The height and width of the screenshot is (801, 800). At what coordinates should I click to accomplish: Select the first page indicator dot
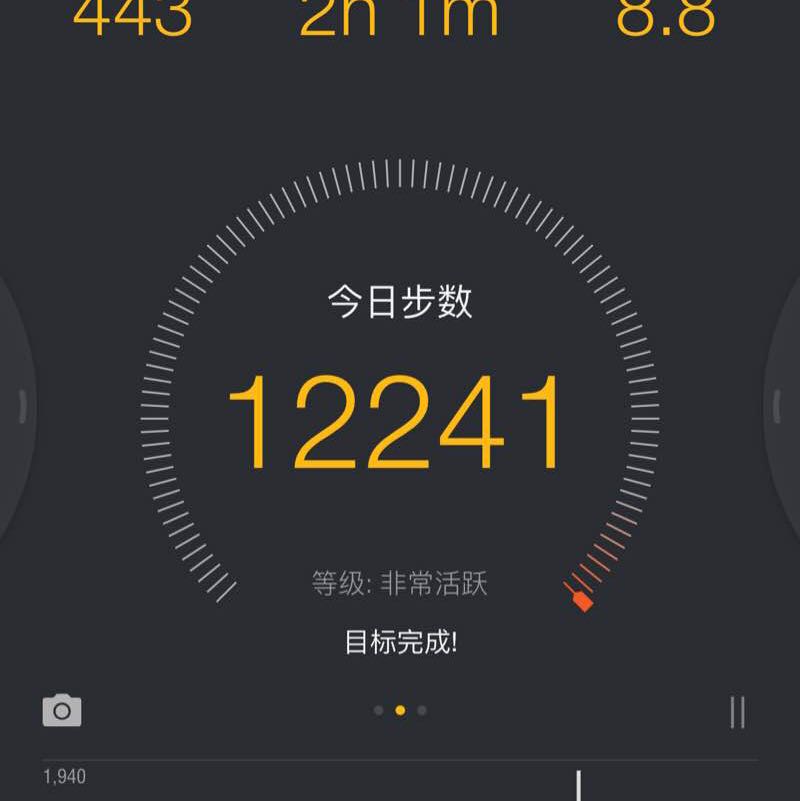[376, 709]
